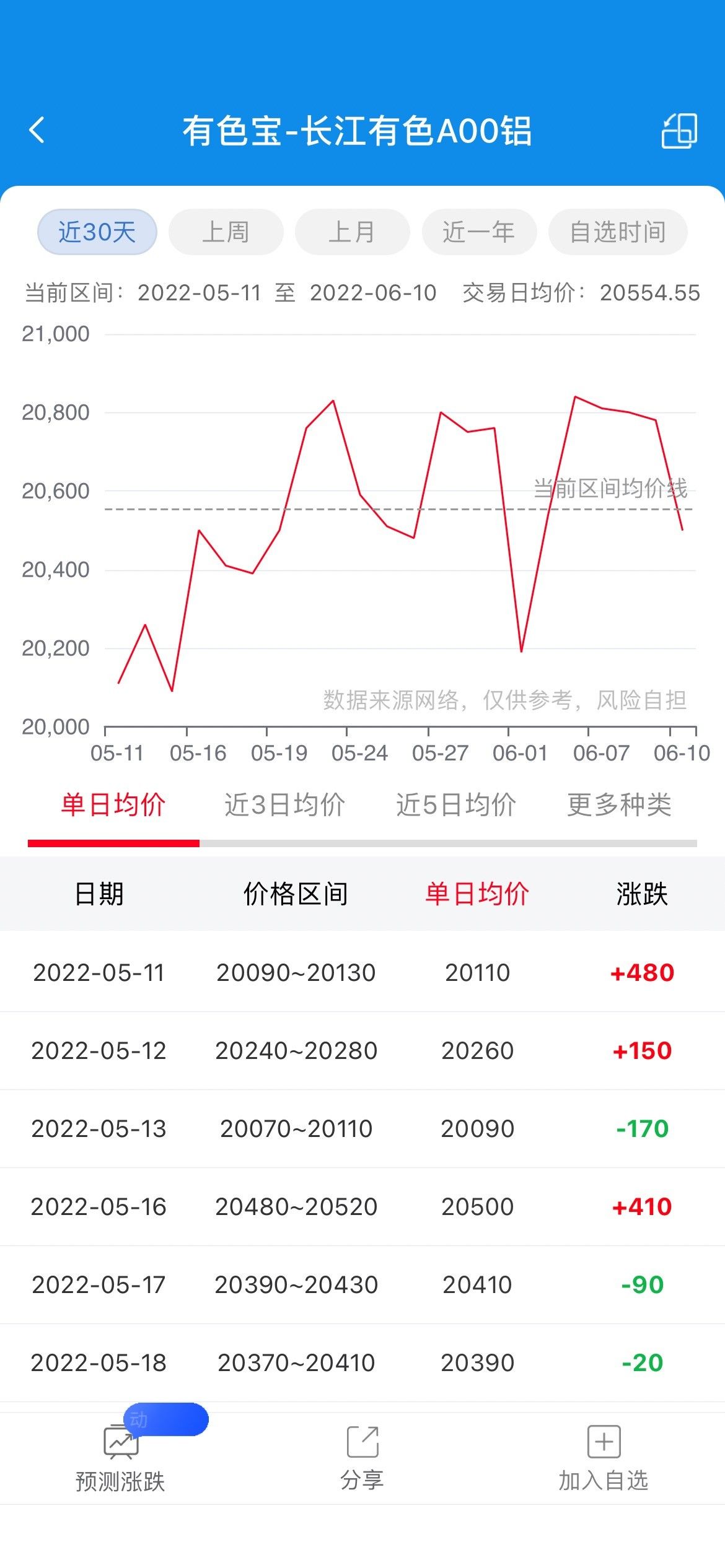Image resolution: width=725 pixels, height=1568 pixels.
Task: Open 预测涨跌 in the bottom bar
Action: [120, 1459]
